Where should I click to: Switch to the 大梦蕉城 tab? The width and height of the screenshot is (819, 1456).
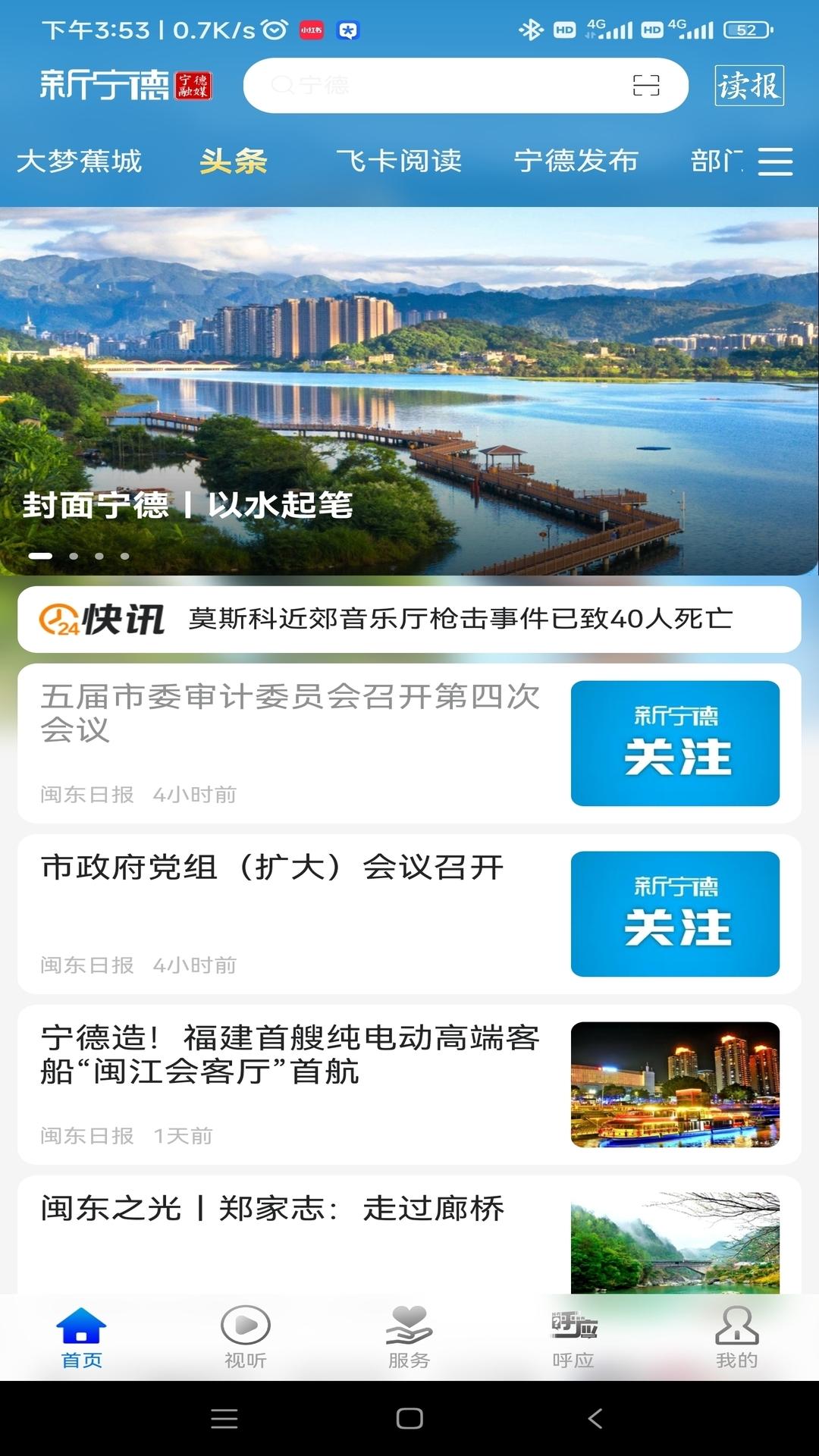[x=81, y=162]
